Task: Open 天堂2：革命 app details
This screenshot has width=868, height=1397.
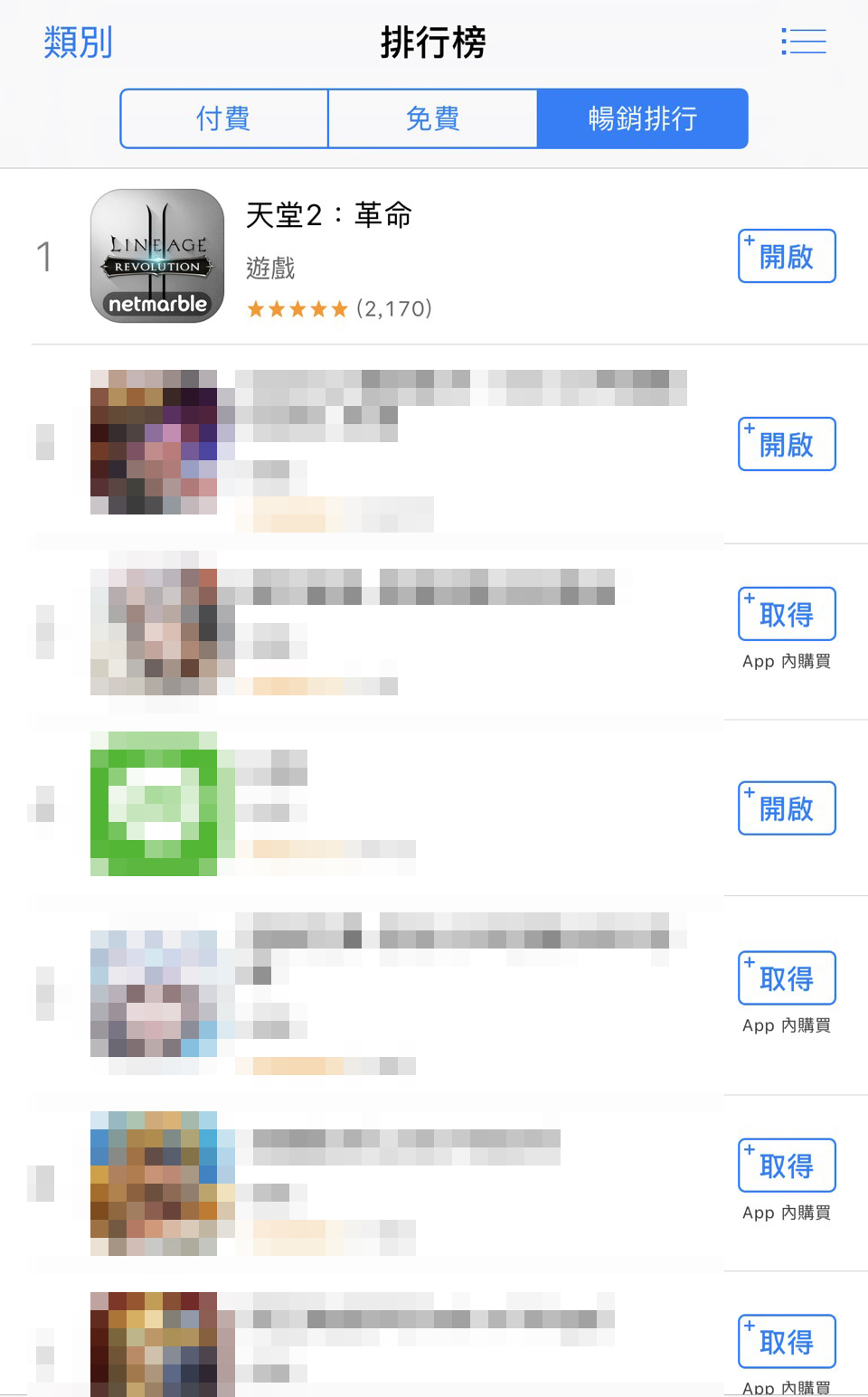Action: (x=434, y=256)
